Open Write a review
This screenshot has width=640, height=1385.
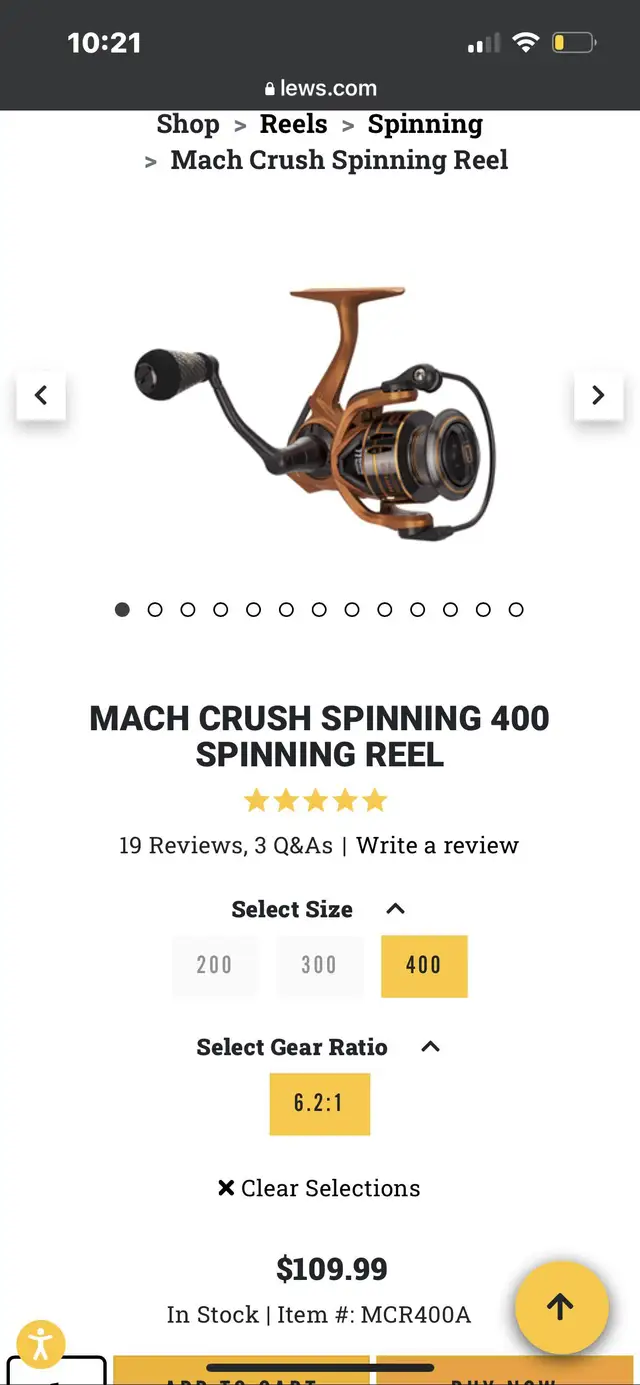[x=437, y=845]
